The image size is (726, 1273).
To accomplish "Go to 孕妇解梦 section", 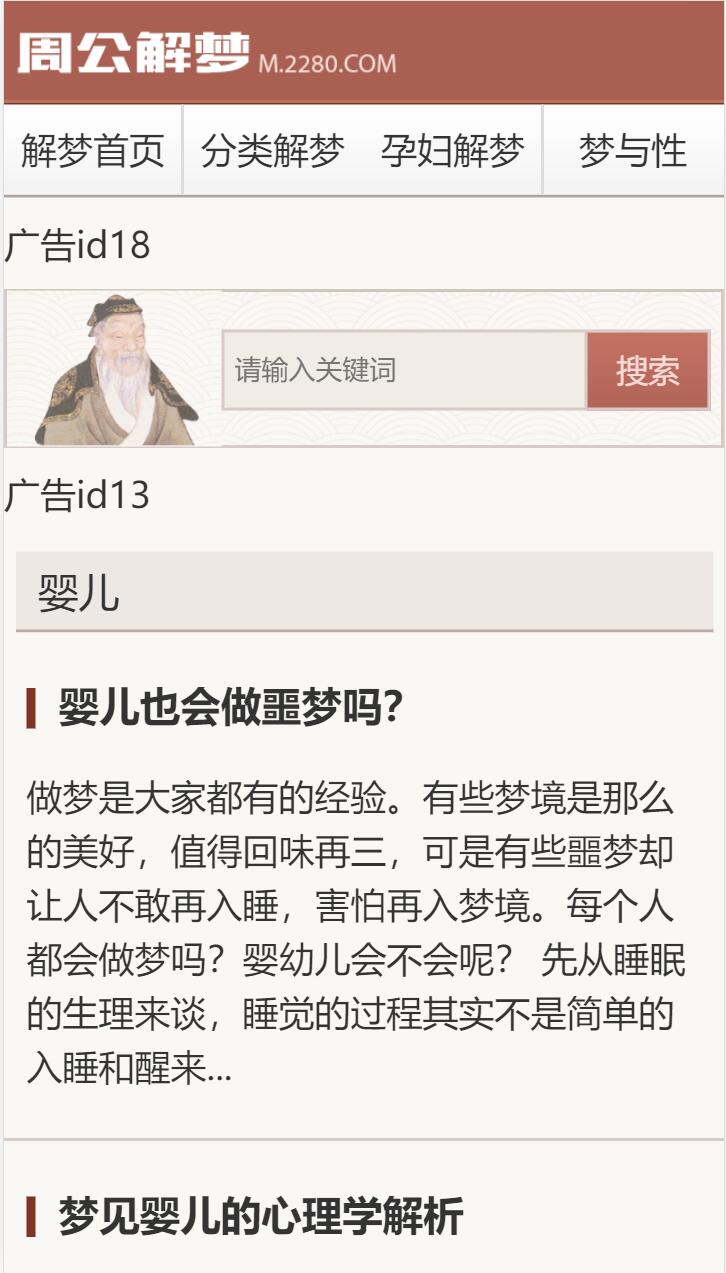I will coord(452,152).
